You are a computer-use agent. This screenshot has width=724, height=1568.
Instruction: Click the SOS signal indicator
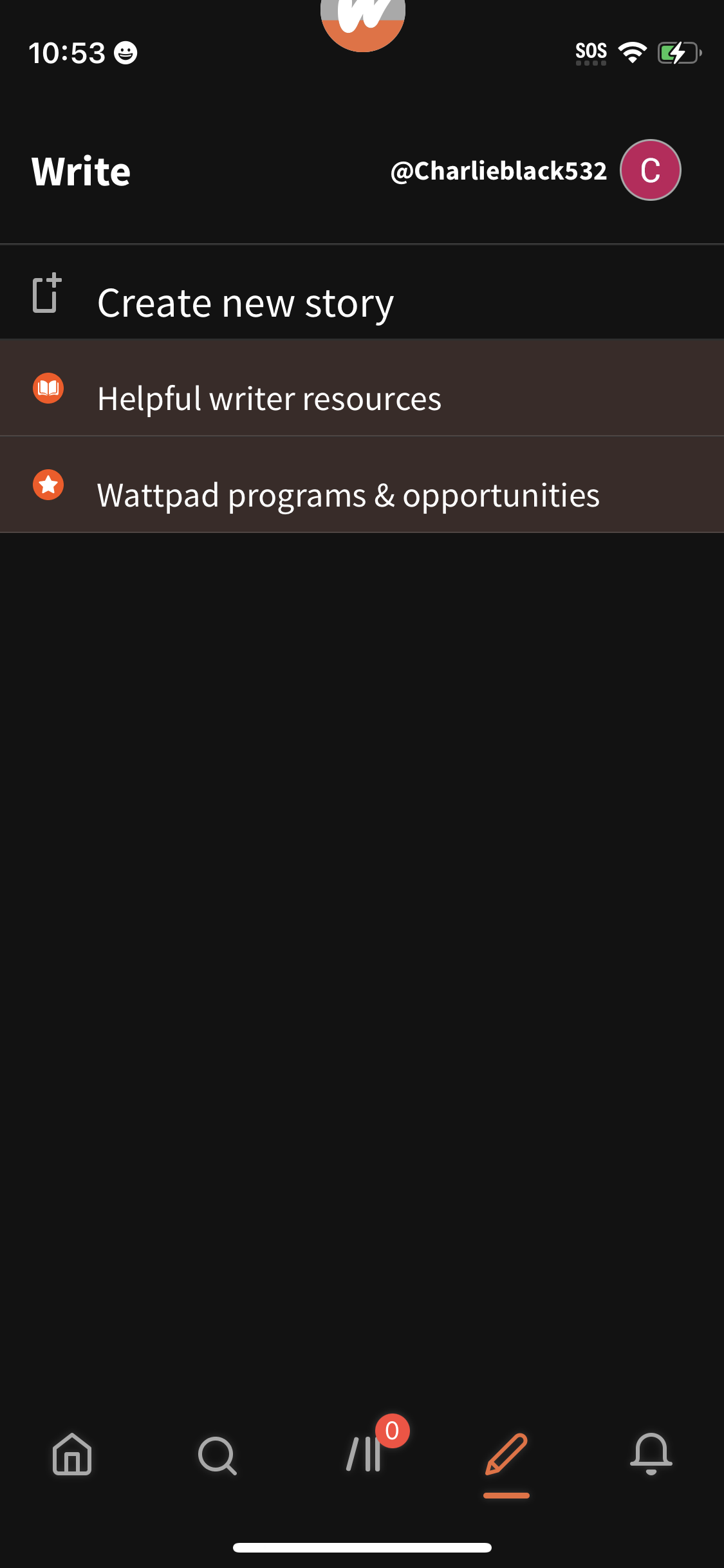tap(590, 51)
